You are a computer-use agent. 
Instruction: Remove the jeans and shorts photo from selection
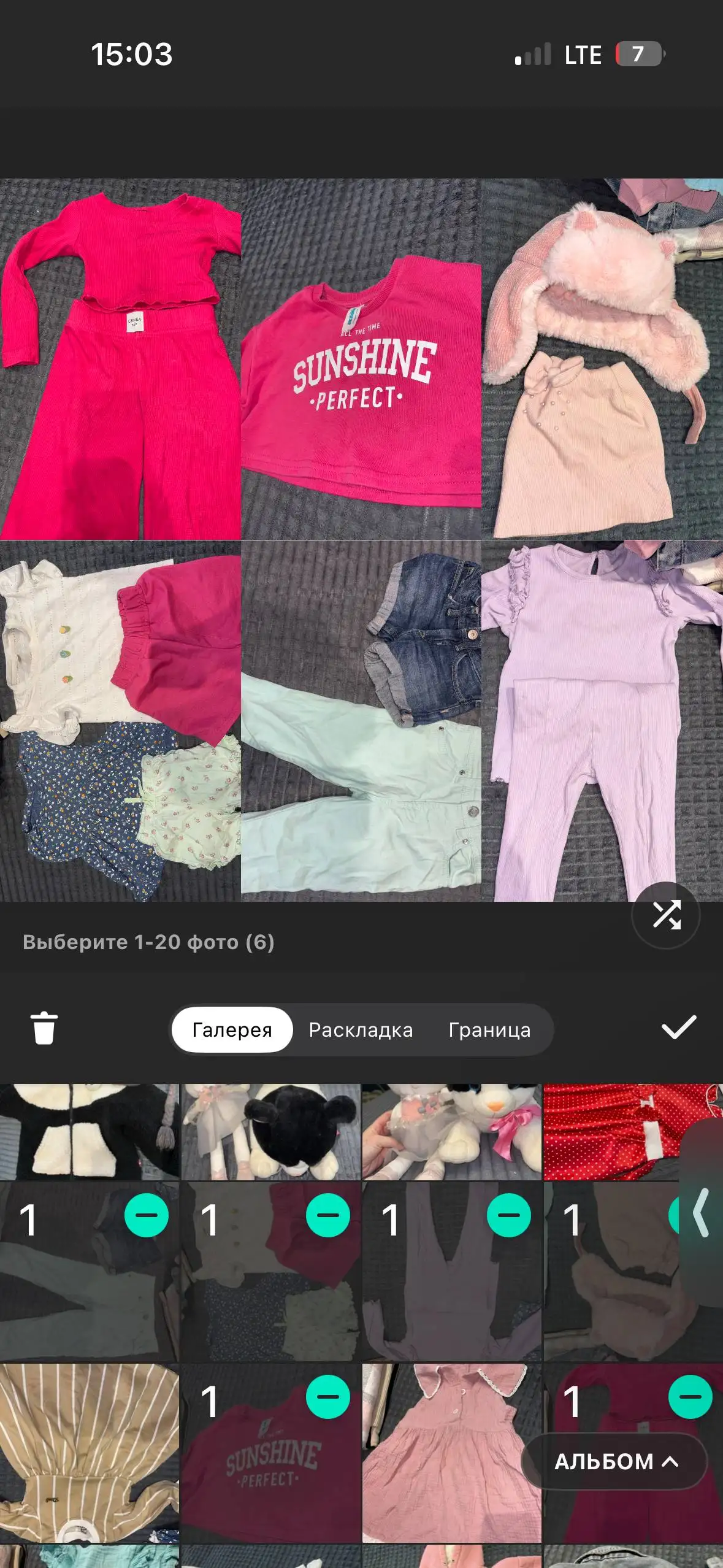pos(146,1215)
